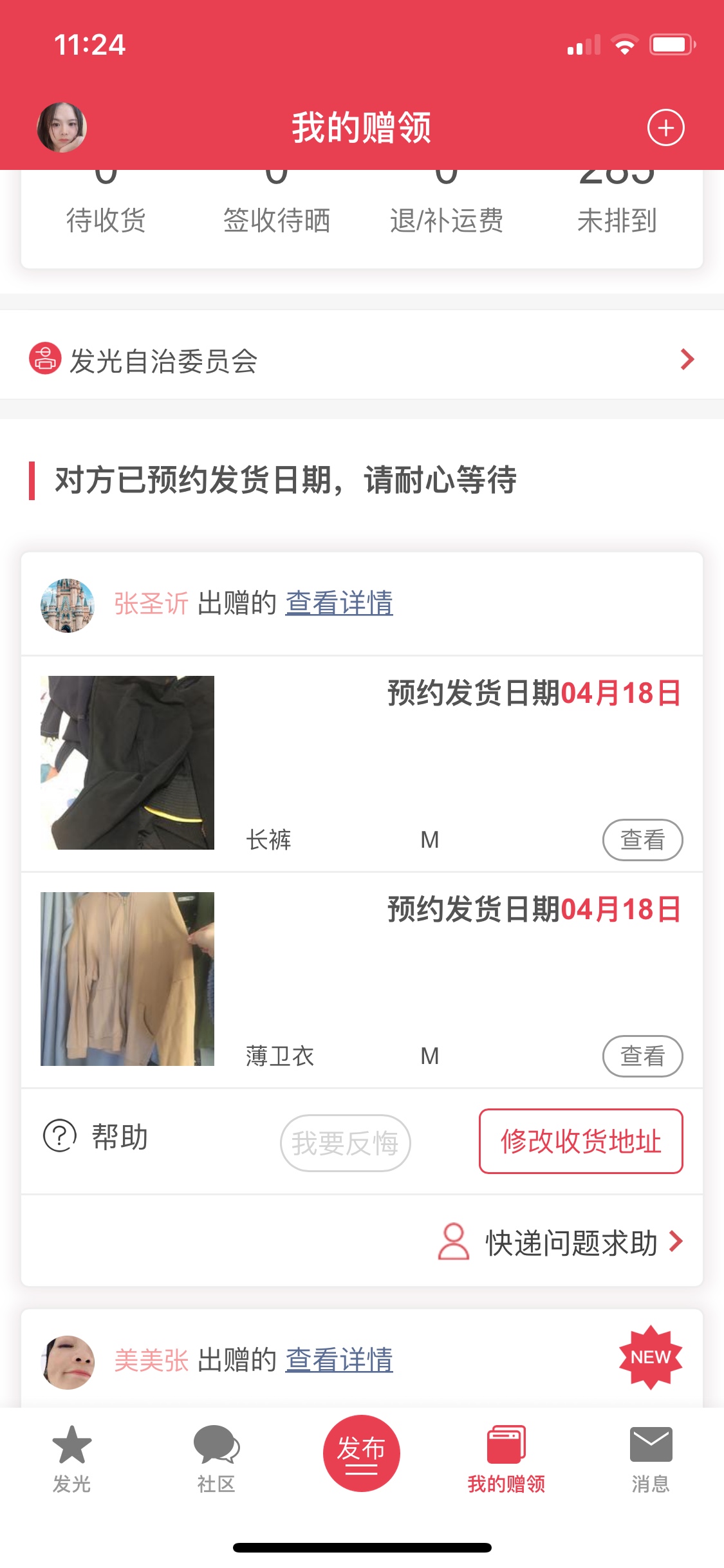The image size is (724, 1568).
Task: View details of 美美张's gift
Action: click(x=339, y=1360)
